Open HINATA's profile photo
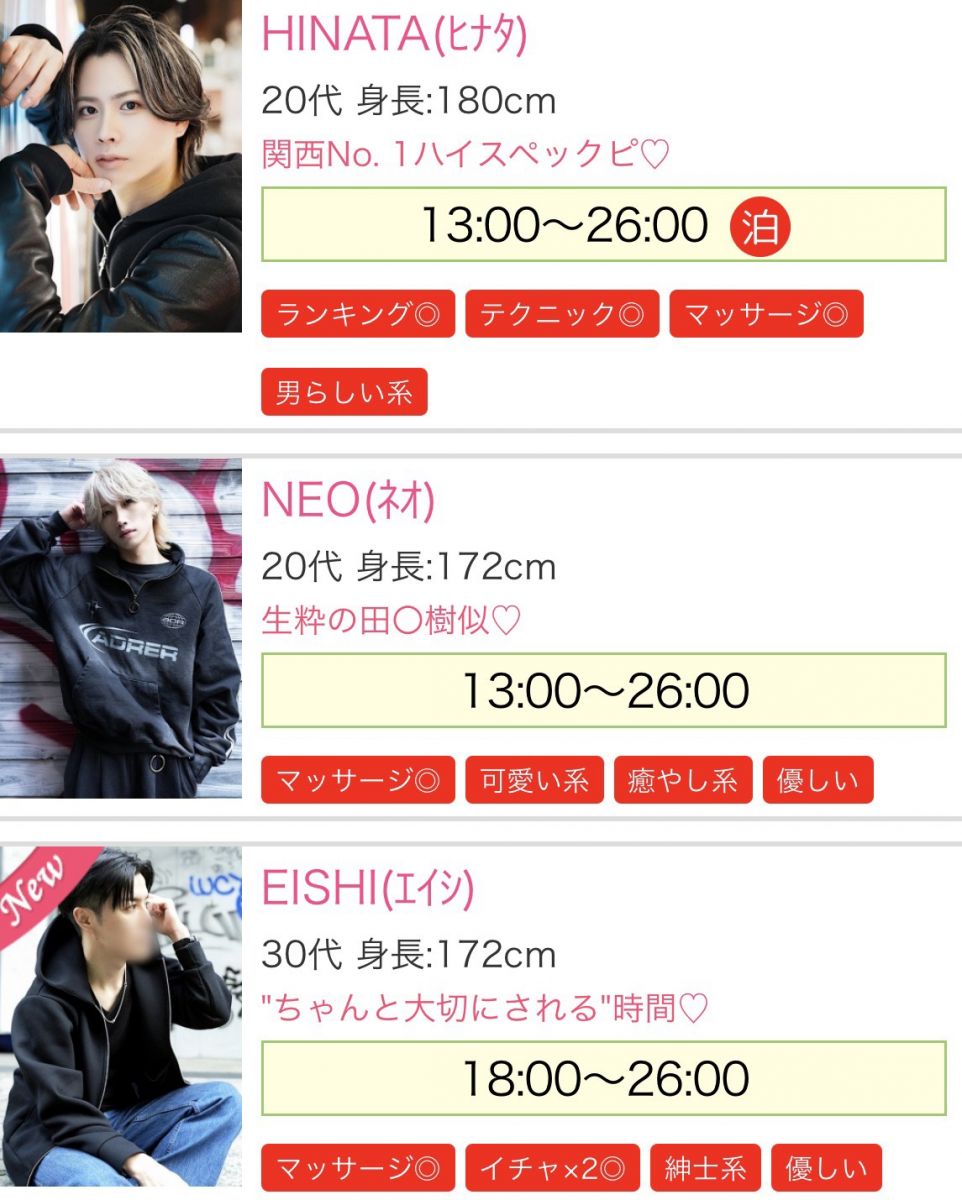 120,166
